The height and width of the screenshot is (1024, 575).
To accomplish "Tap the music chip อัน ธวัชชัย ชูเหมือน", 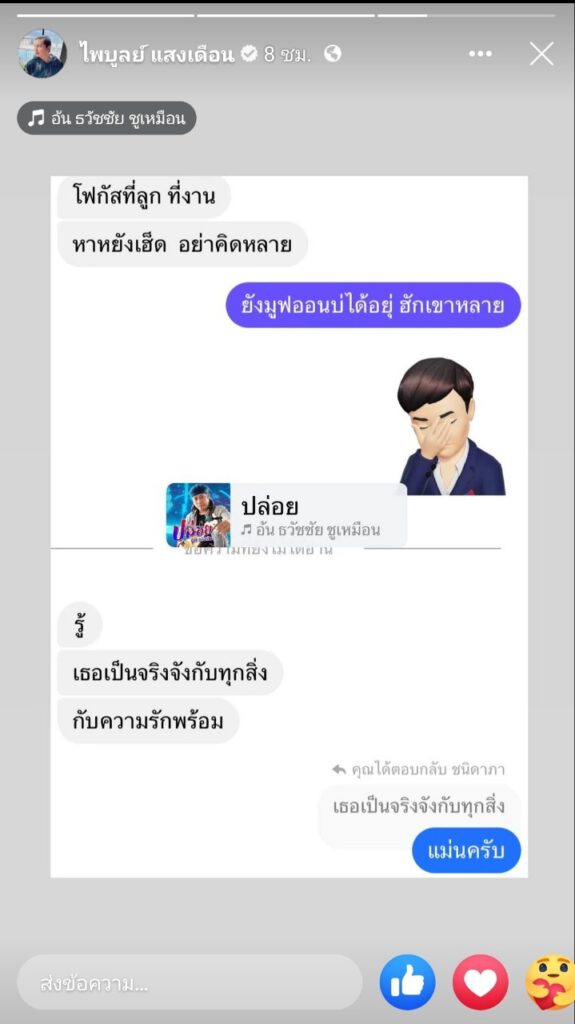I will coord(107,118).
